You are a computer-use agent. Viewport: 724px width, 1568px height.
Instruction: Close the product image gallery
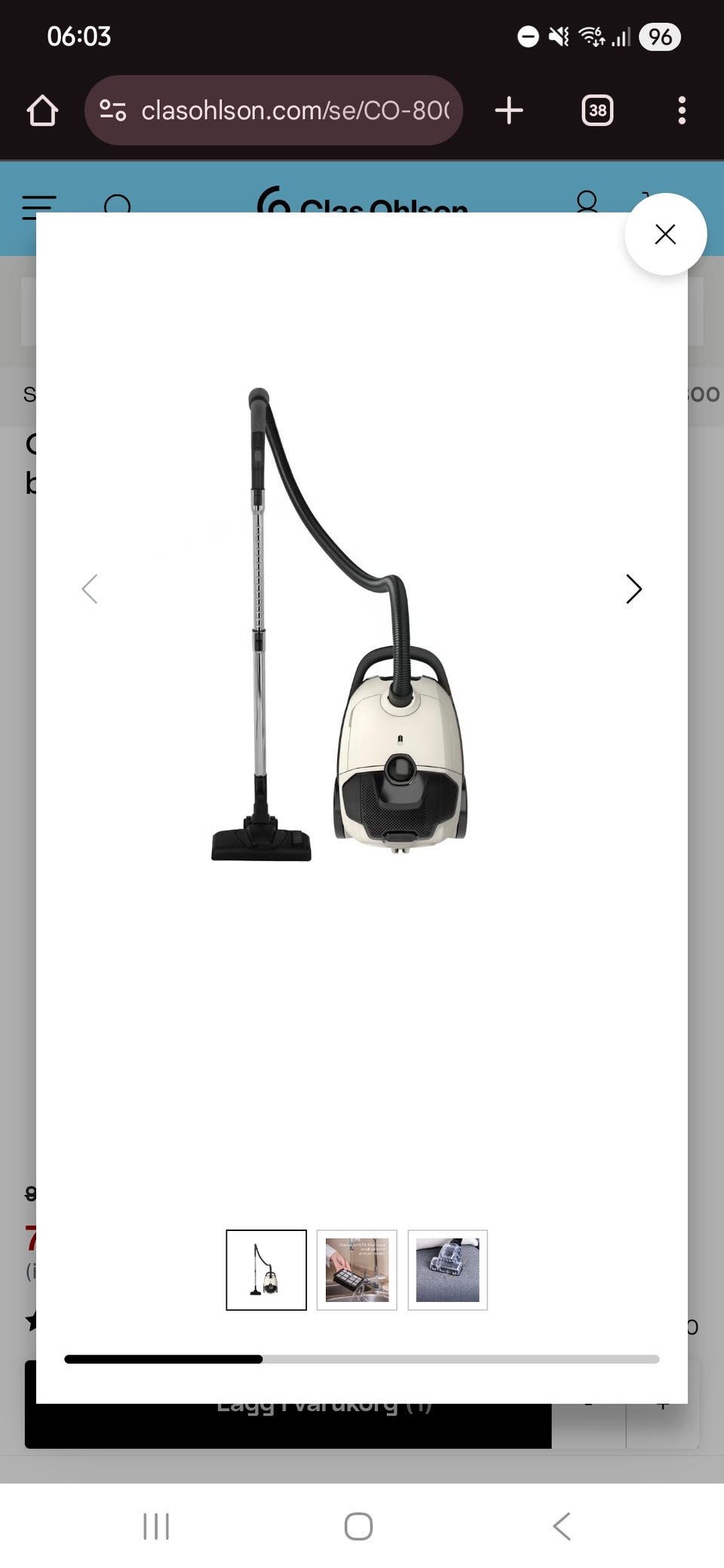click(664, 234)
